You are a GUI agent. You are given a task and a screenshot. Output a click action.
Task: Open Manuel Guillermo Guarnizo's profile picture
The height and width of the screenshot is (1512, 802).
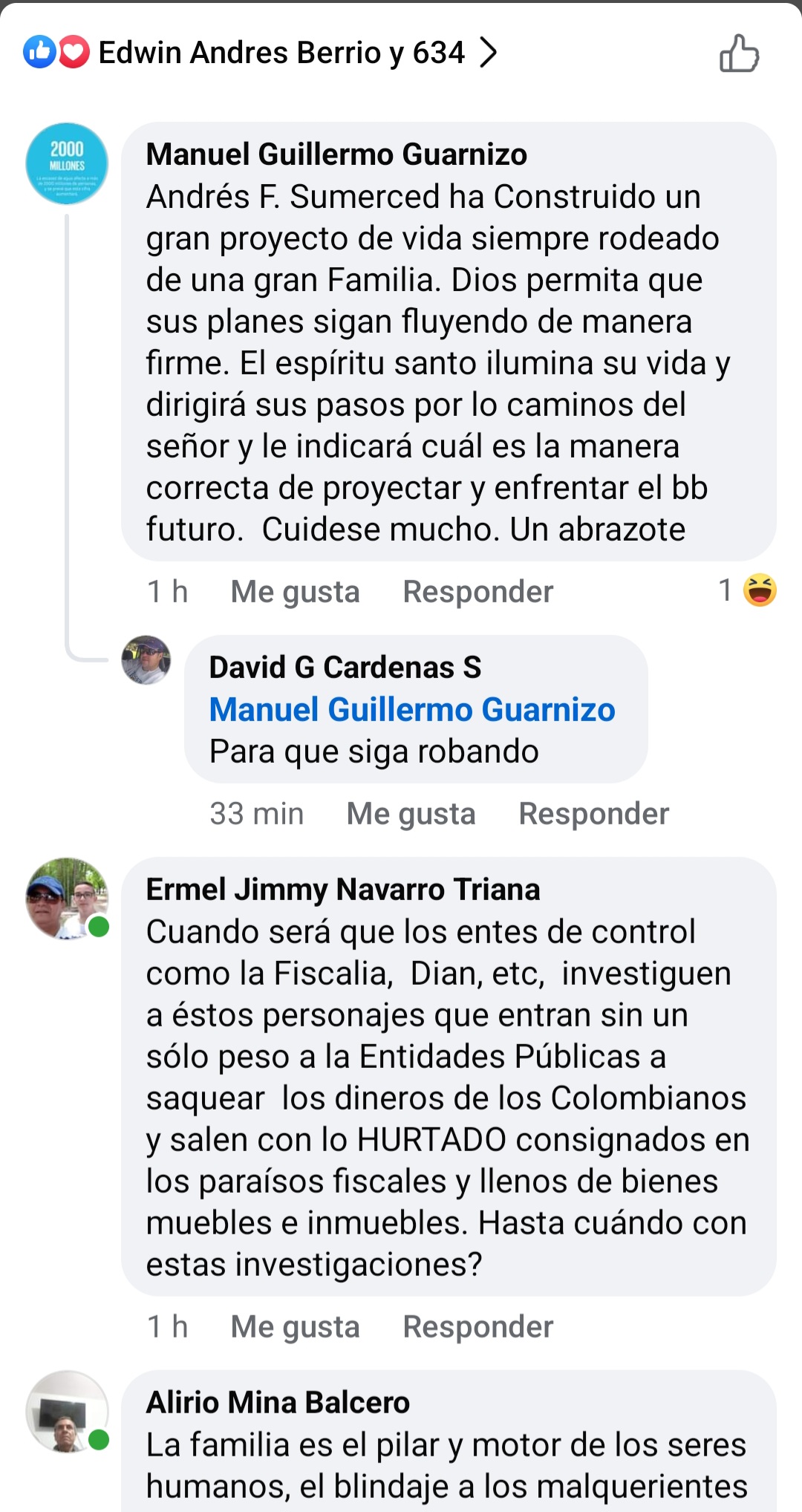(67, 163)
